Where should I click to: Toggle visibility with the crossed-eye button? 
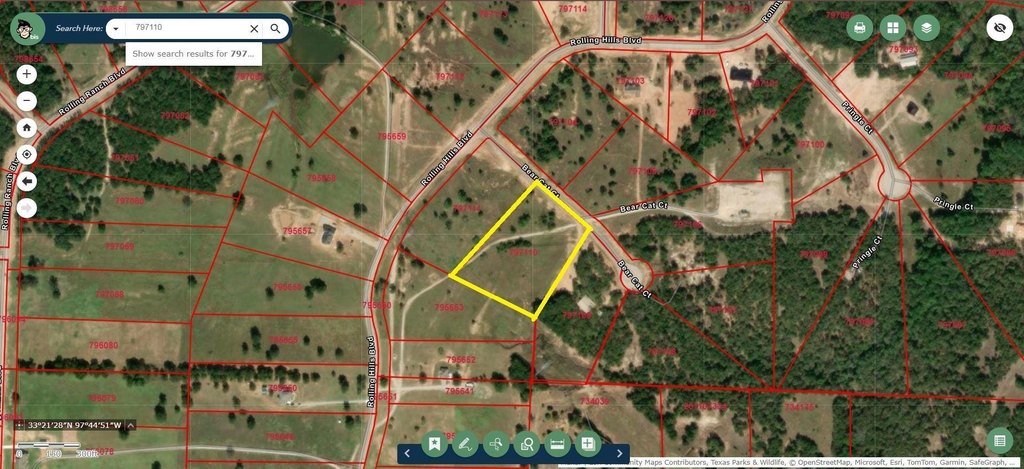(x=999, y=28)
